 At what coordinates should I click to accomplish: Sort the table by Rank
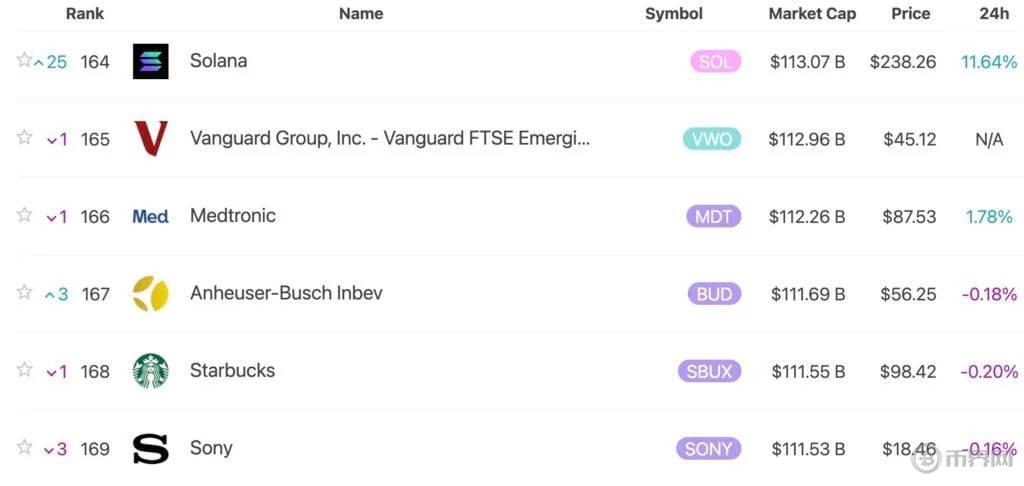pos(85,14)
